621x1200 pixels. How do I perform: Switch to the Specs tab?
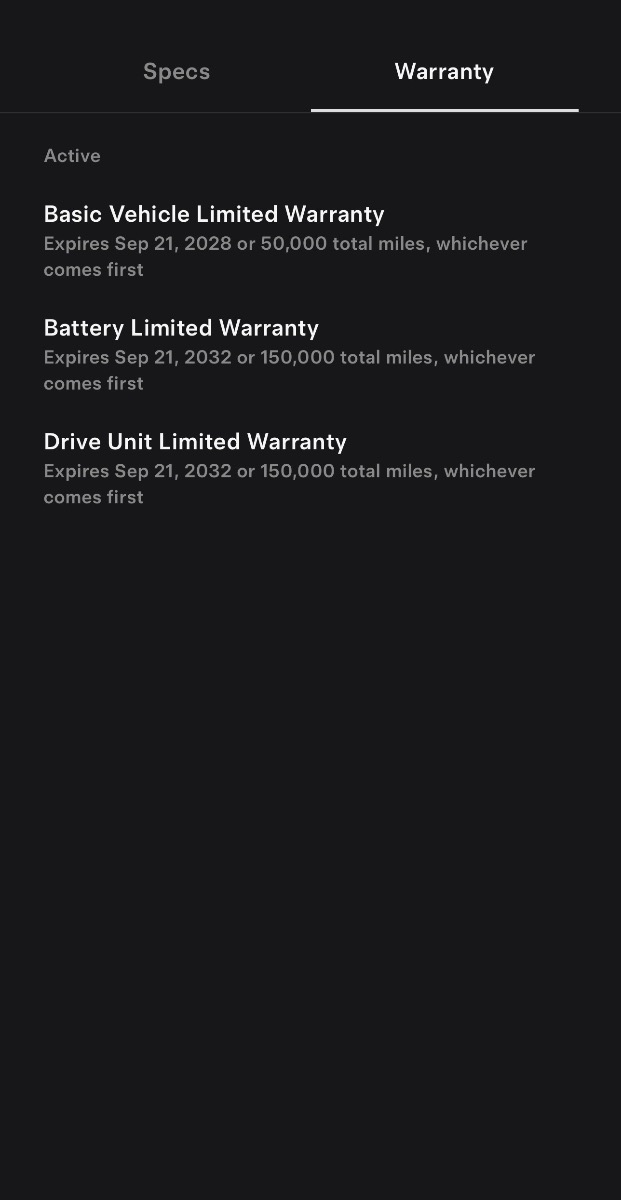tap(176, 72)
